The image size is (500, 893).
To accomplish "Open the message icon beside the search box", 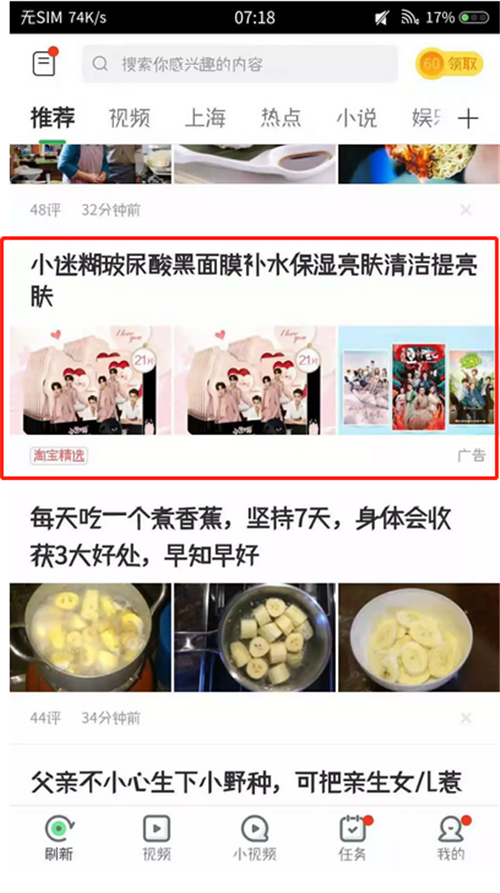I will [x=44, y=63].
